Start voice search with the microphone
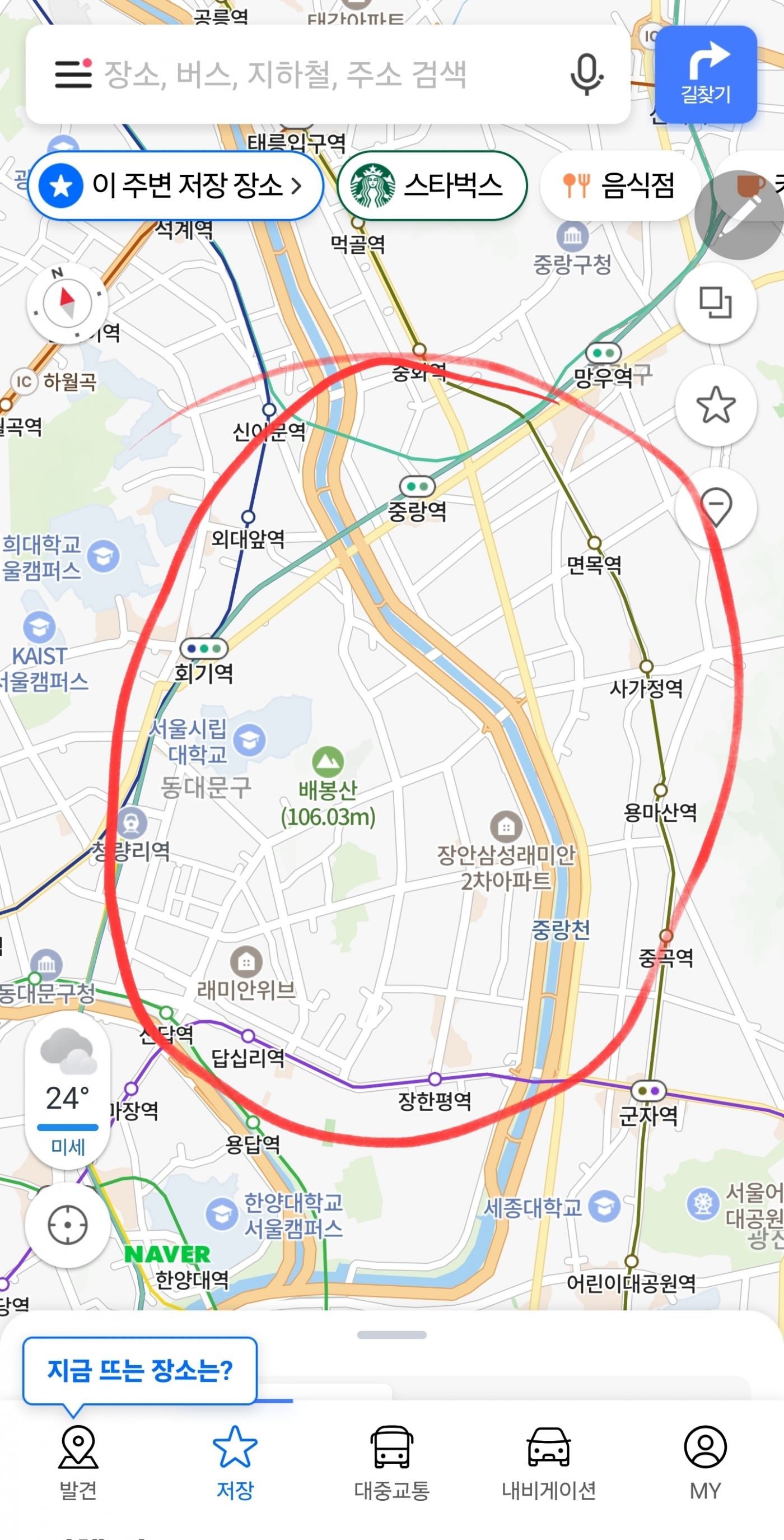Screen dimensions: 784x1540 coord(586,74)
